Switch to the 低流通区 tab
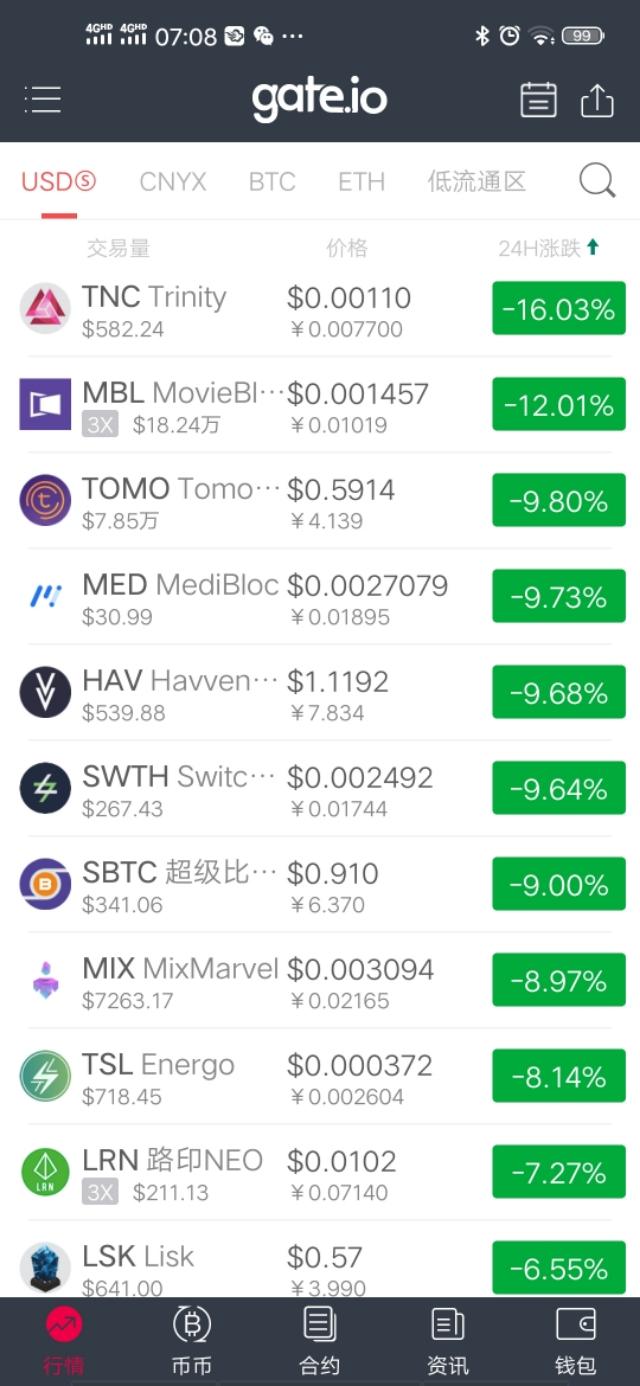This screenshot has width=640, height=1386. click(476, 182)
